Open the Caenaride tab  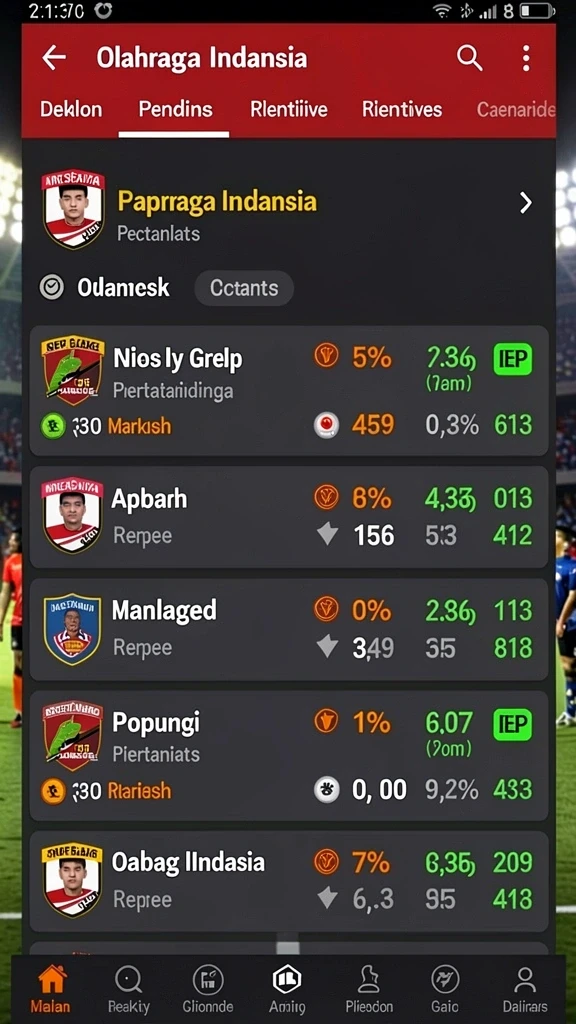pyautogui.click(x=516, y=109)
